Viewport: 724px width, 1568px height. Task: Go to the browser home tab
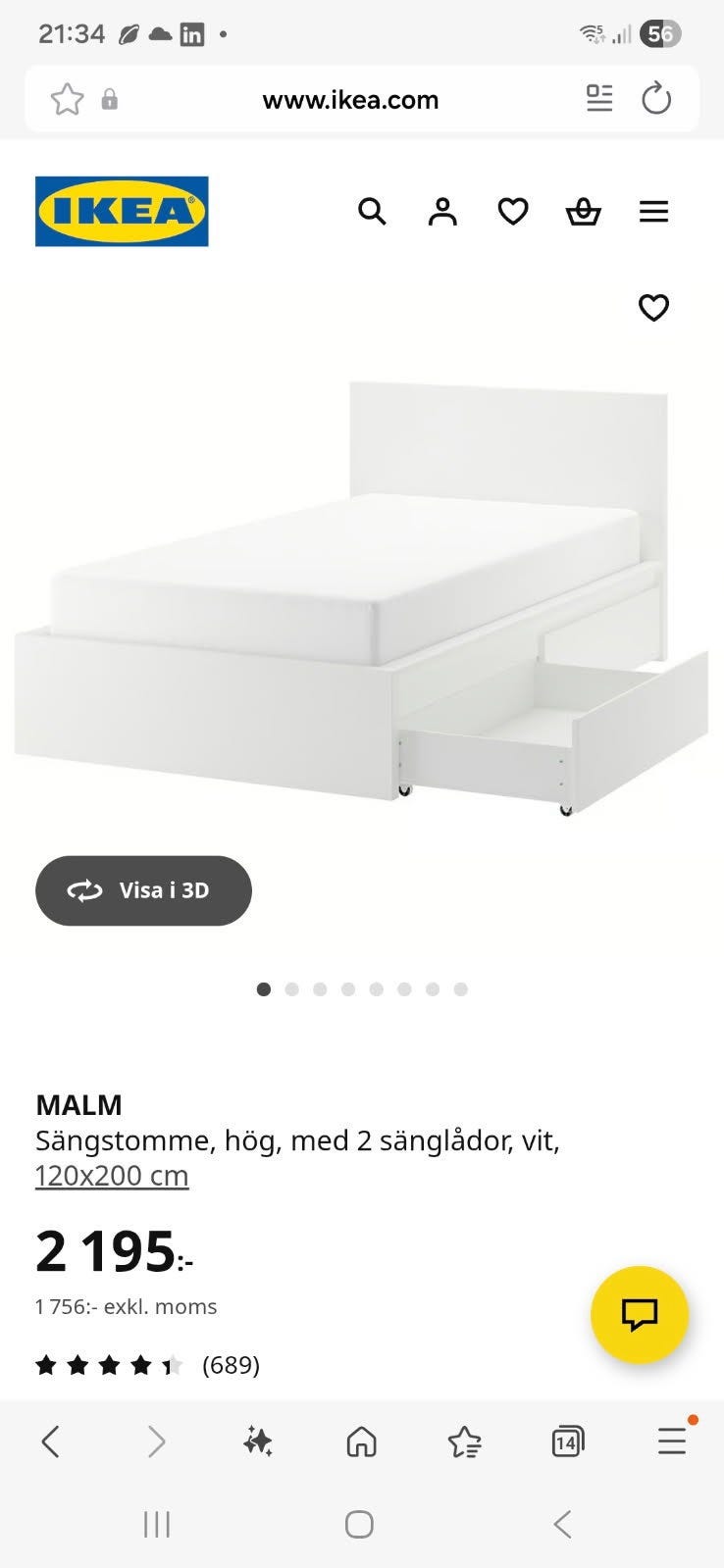[361, 1442]
